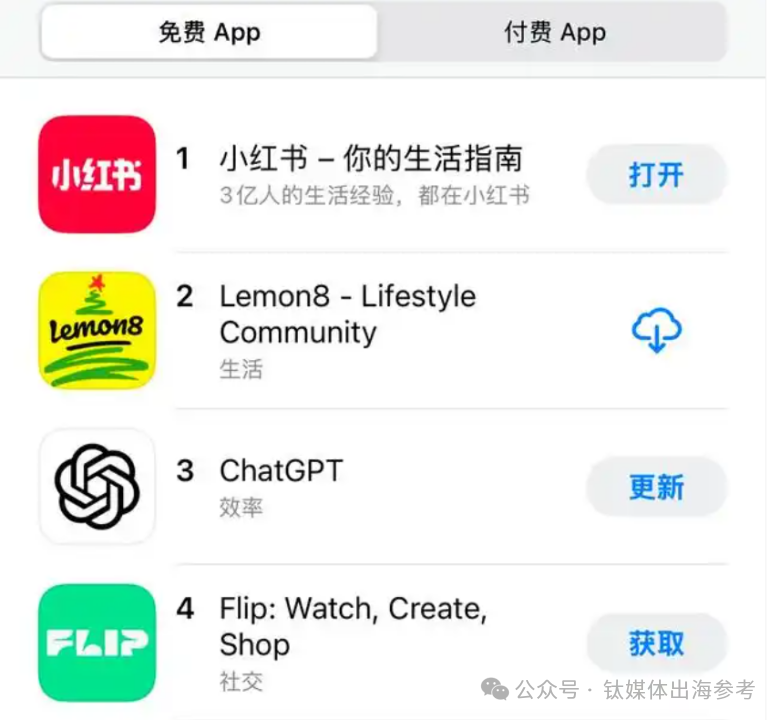Viewport: 780px width, 720px height.
Task: Tap 打开 button for 小红书
Action: (656, 175)
